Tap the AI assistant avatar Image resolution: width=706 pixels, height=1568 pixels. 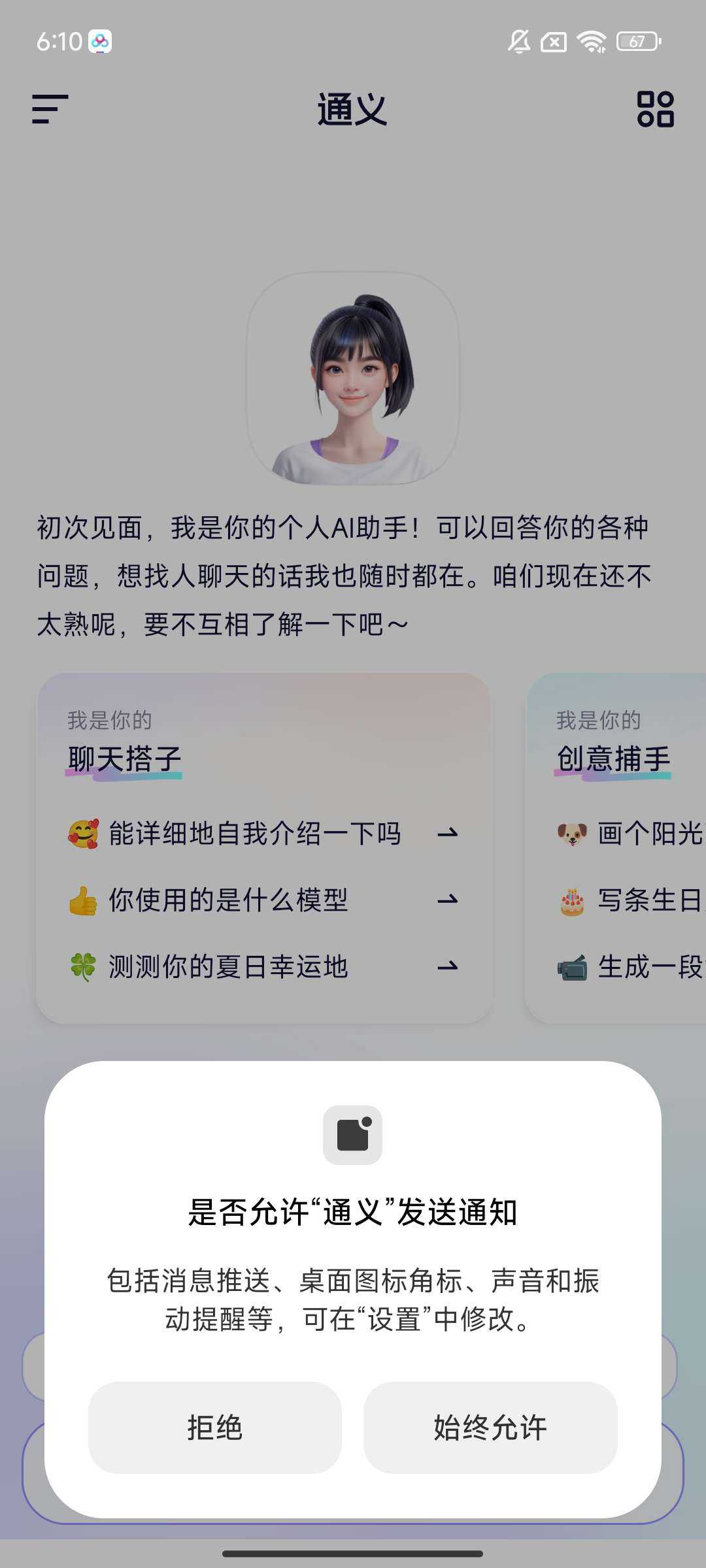(353, 379)
